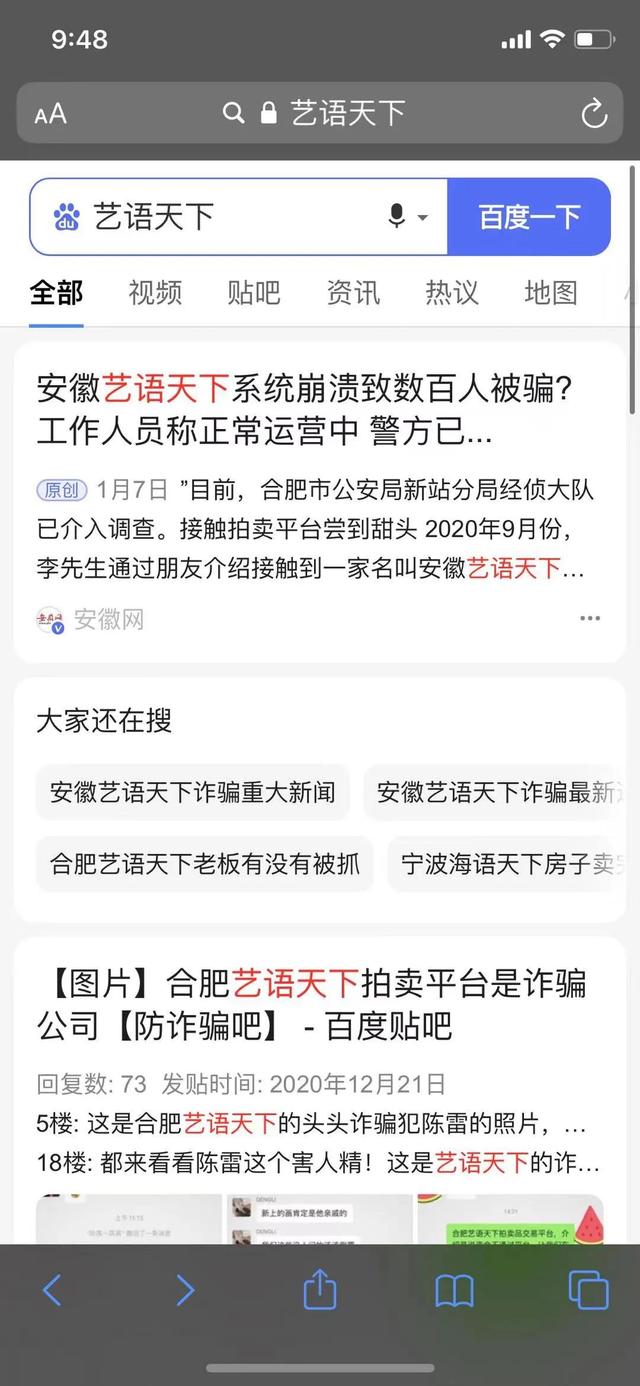Open the 百度贴吧 合肥艺语天下拍卖平台 result
The image size is (640, 1386).
point(310,1004)
